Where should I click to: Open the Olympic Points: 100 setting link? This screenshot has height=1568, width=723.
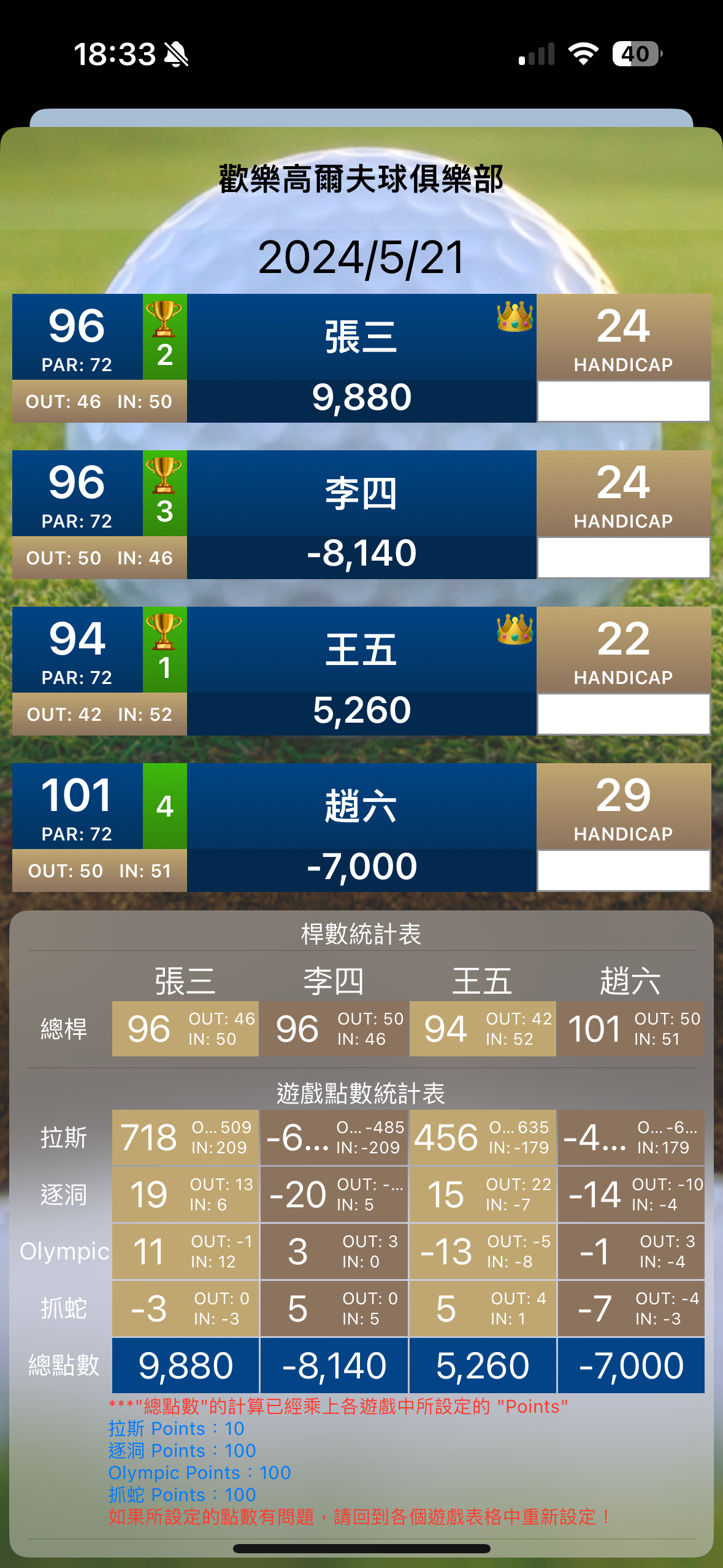[x=200, y=1473]
